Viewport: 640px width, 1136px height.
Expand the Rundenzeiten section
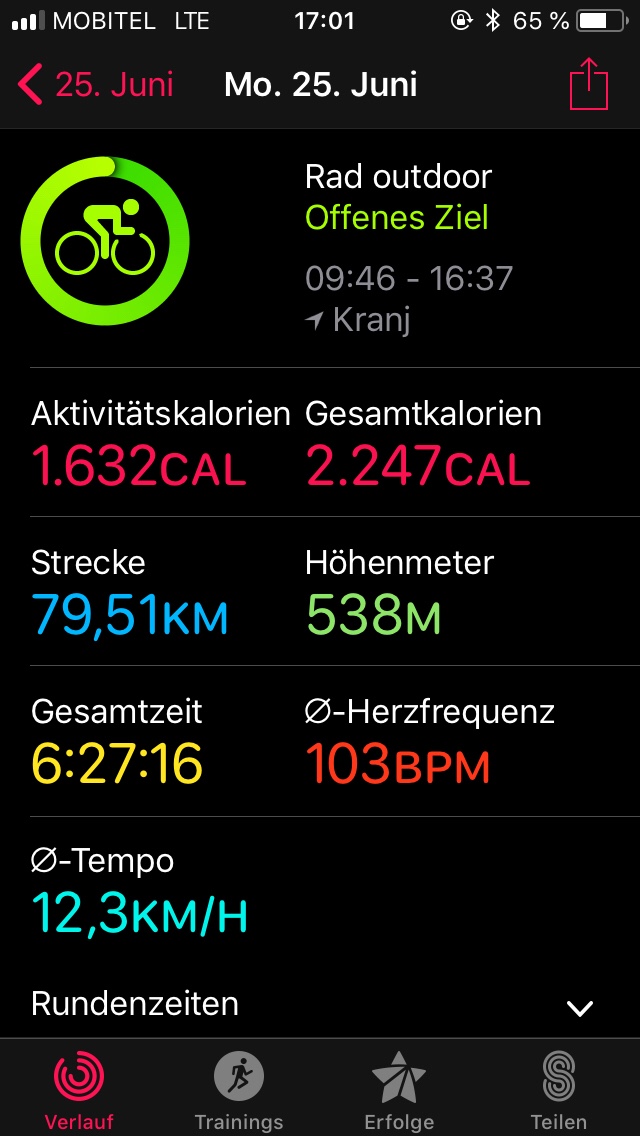coord(320,1004)
